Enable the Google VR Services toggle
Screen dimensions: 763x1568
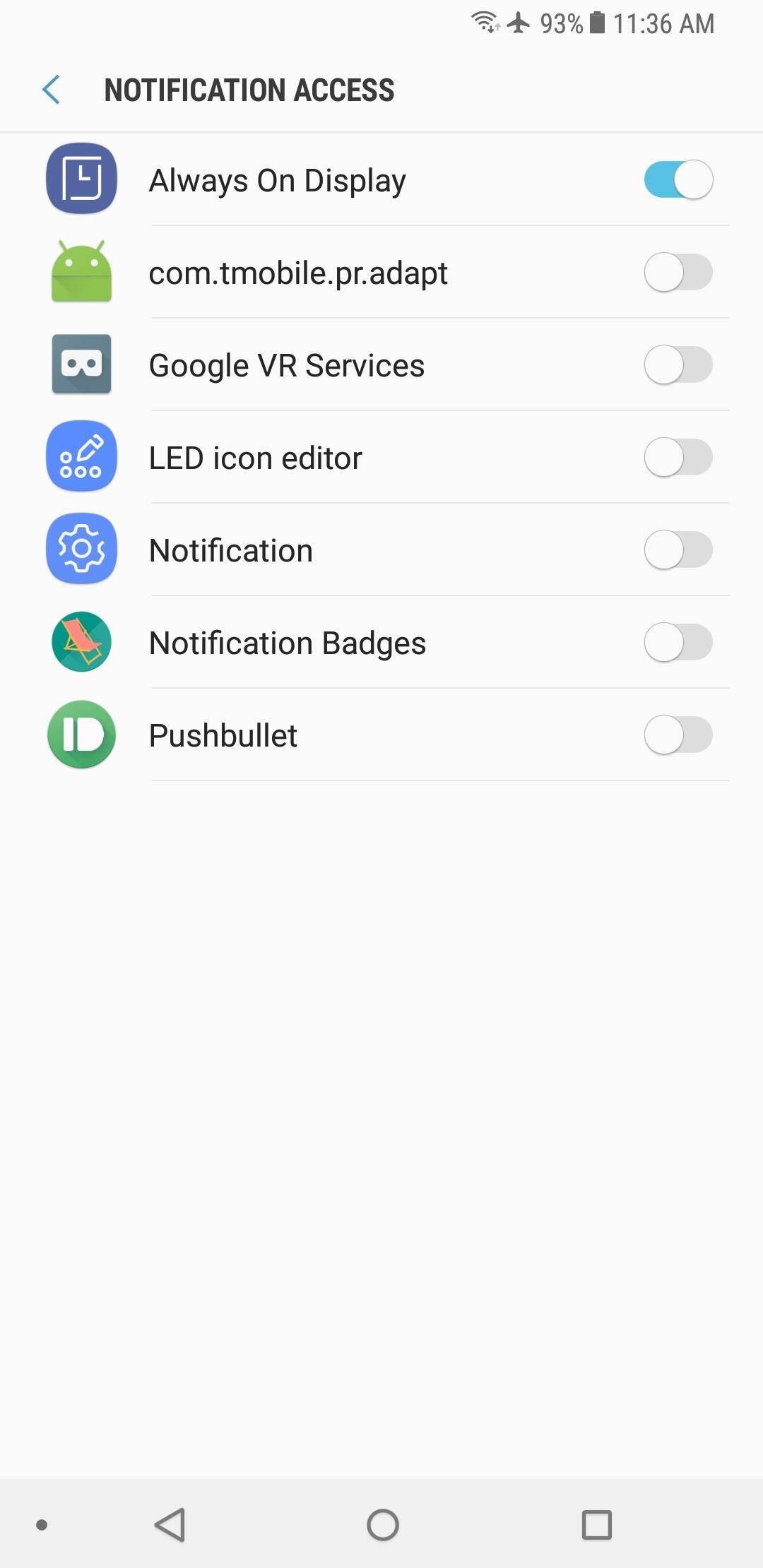(678, 364)
